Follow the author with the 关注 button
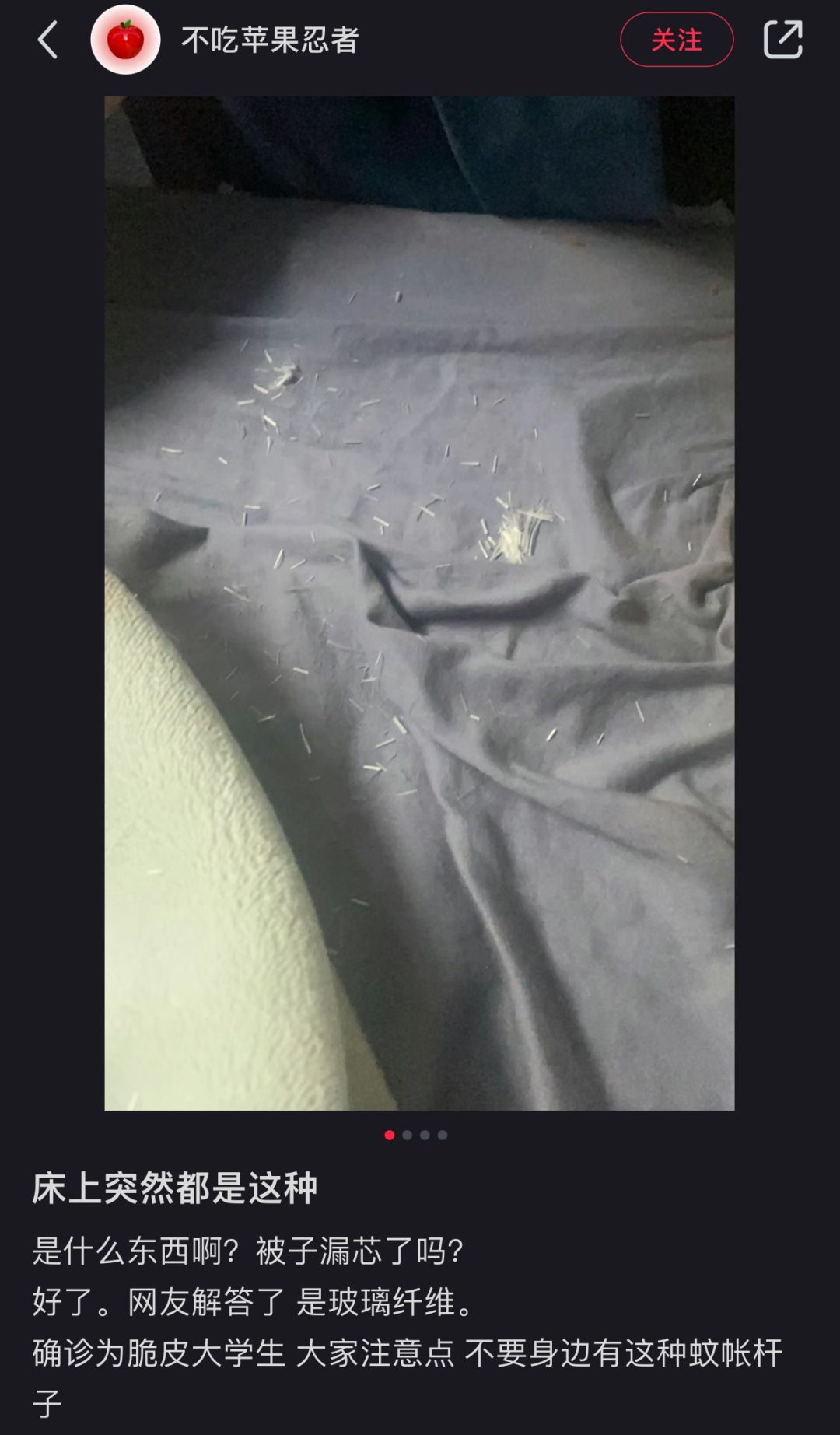Image resolution: width=840 pixels, height=1435 pixels. click(x=676, y=40)
